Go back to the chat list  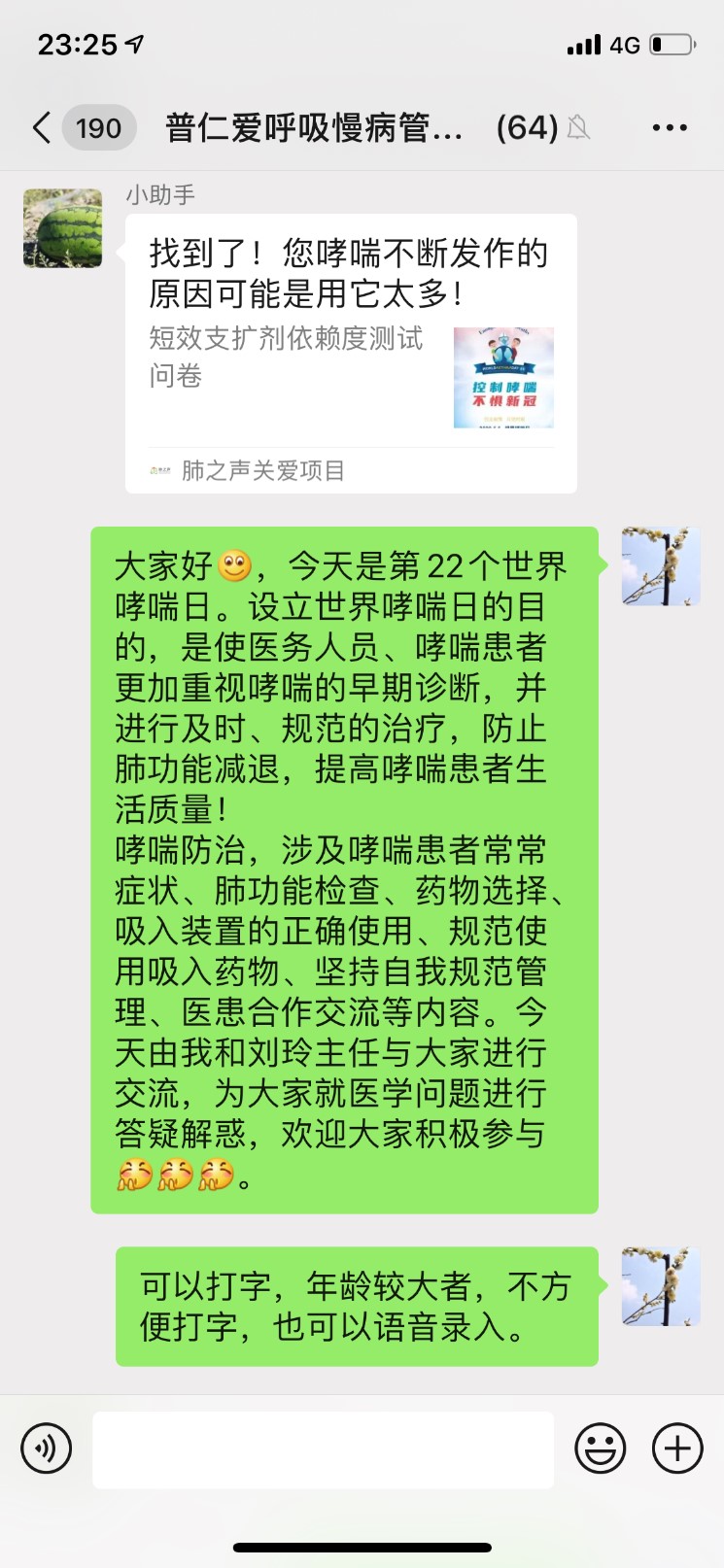pos(42,127)
